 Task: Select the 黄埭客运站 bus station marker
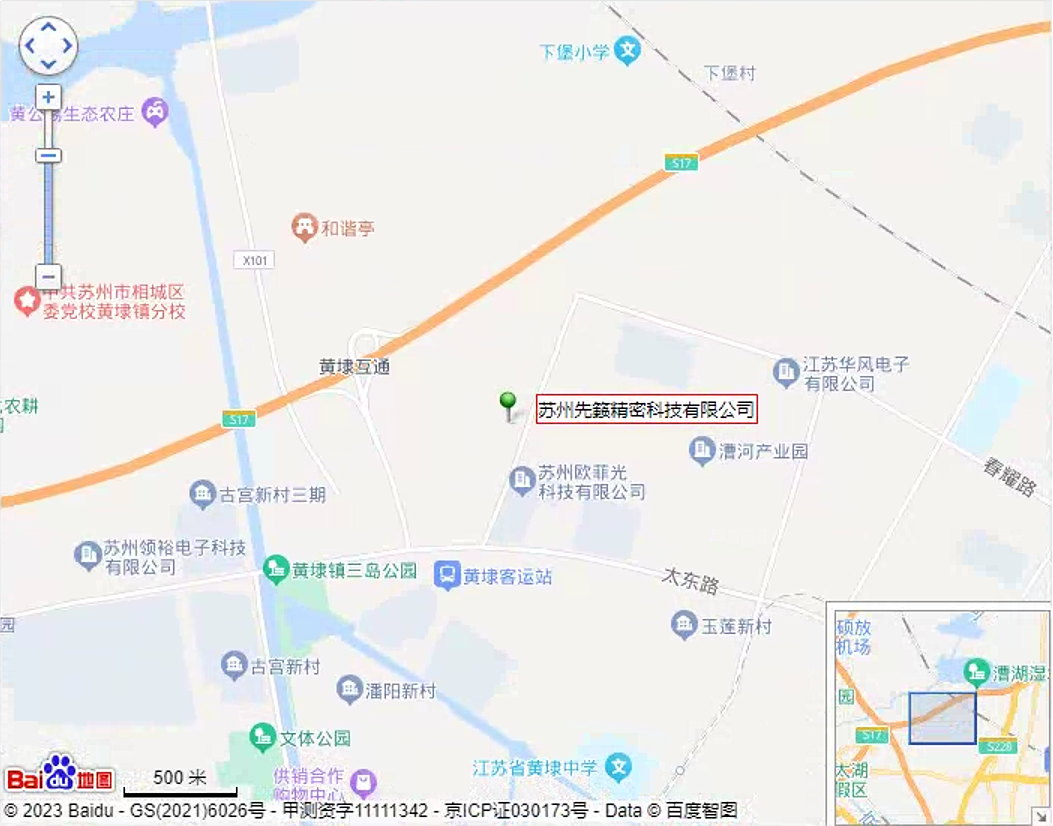(446, 576)
